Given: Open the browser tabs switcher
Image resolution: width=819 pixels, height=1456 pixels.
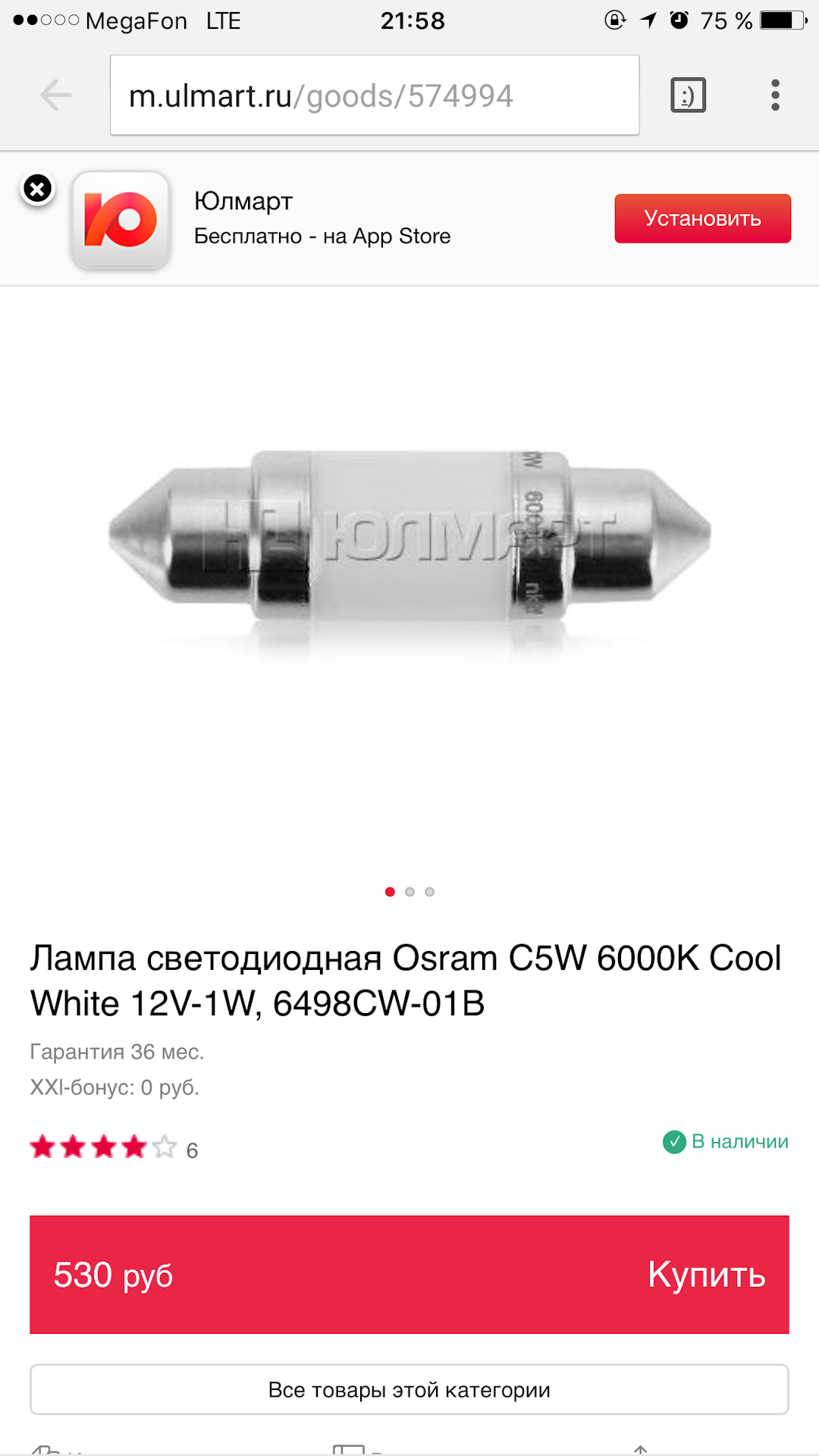Looking at the screenshot, I should tap(688, 96).
